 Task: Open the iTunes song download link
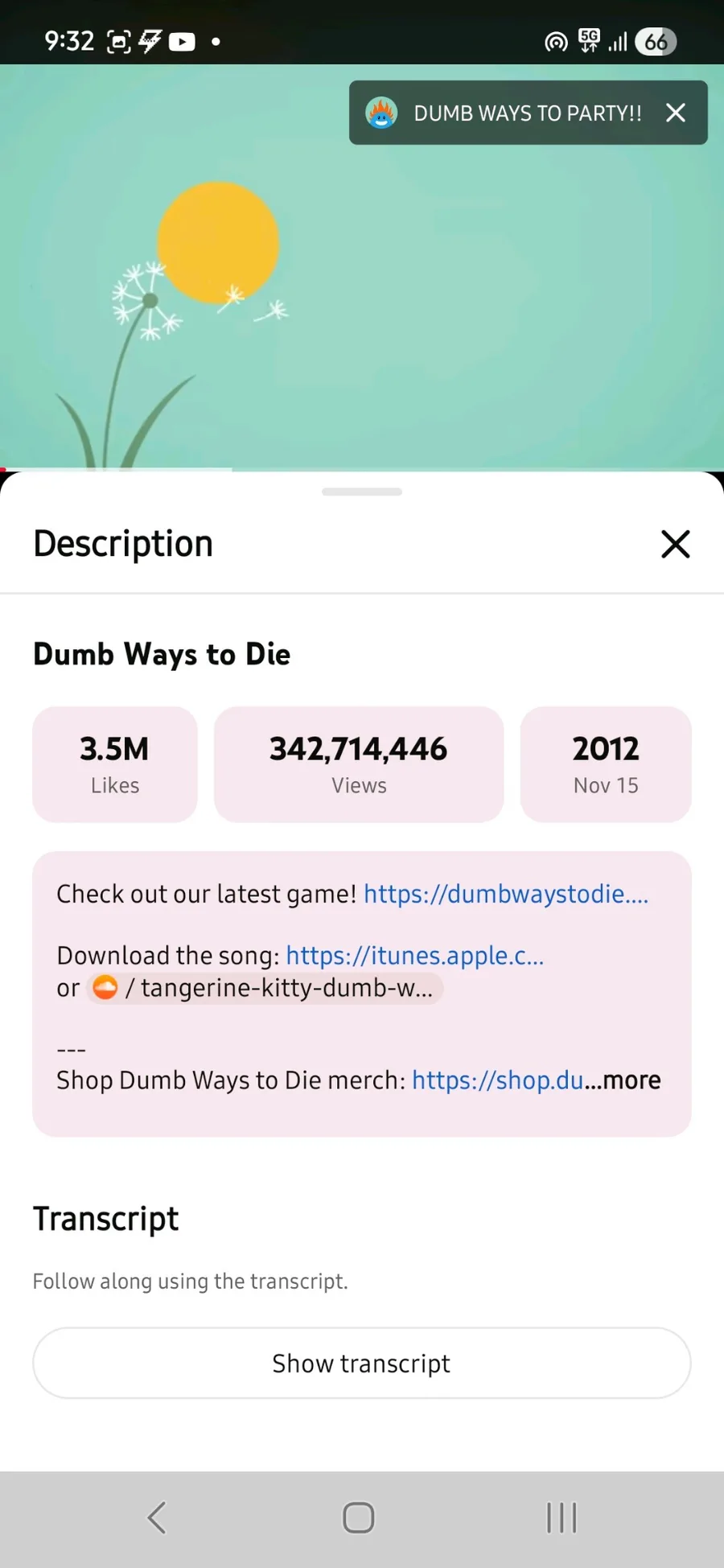pyautogui.click(x=415, y=955)
